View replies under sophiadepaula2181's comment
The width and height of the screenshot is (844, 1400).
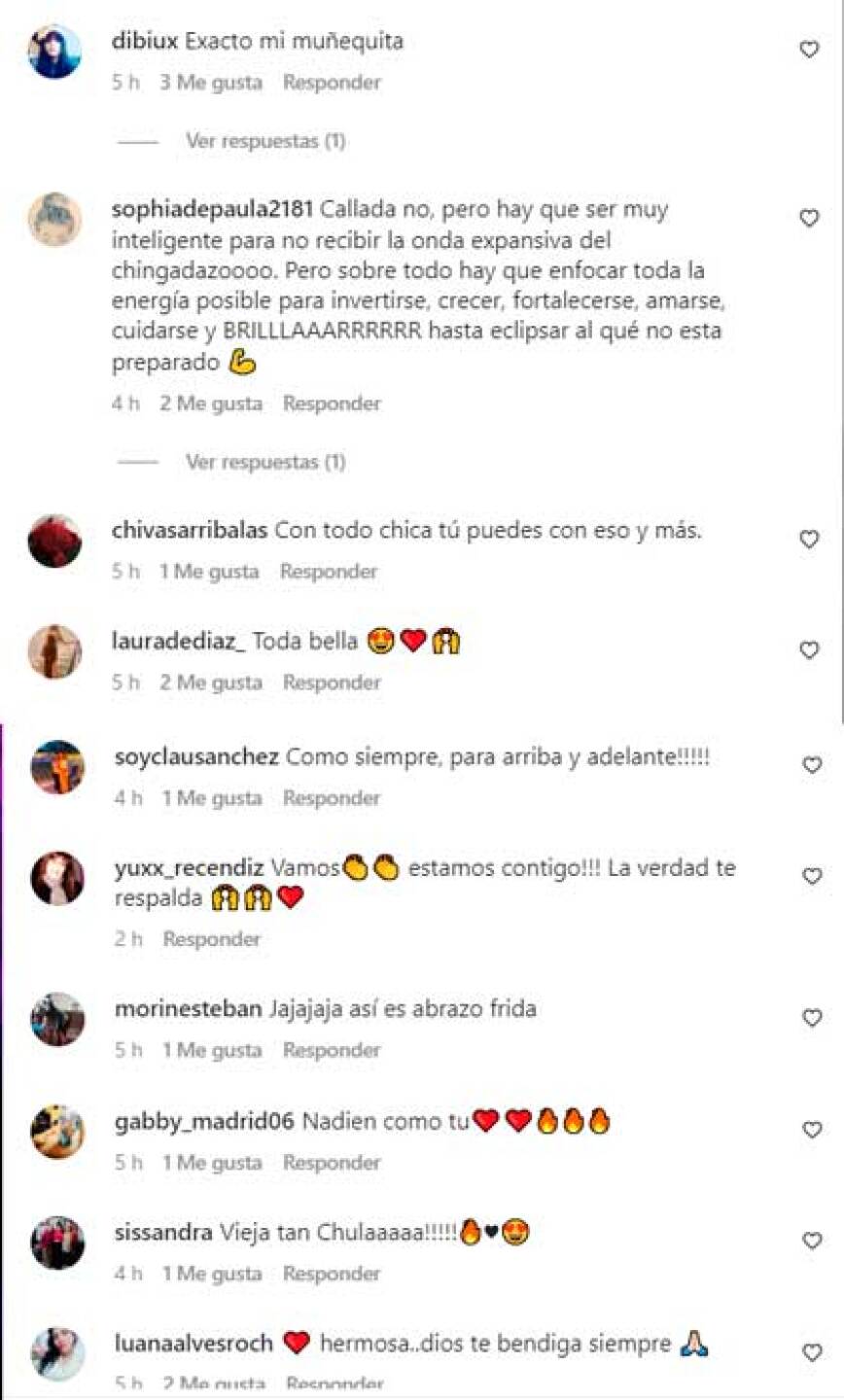point(264,462)
